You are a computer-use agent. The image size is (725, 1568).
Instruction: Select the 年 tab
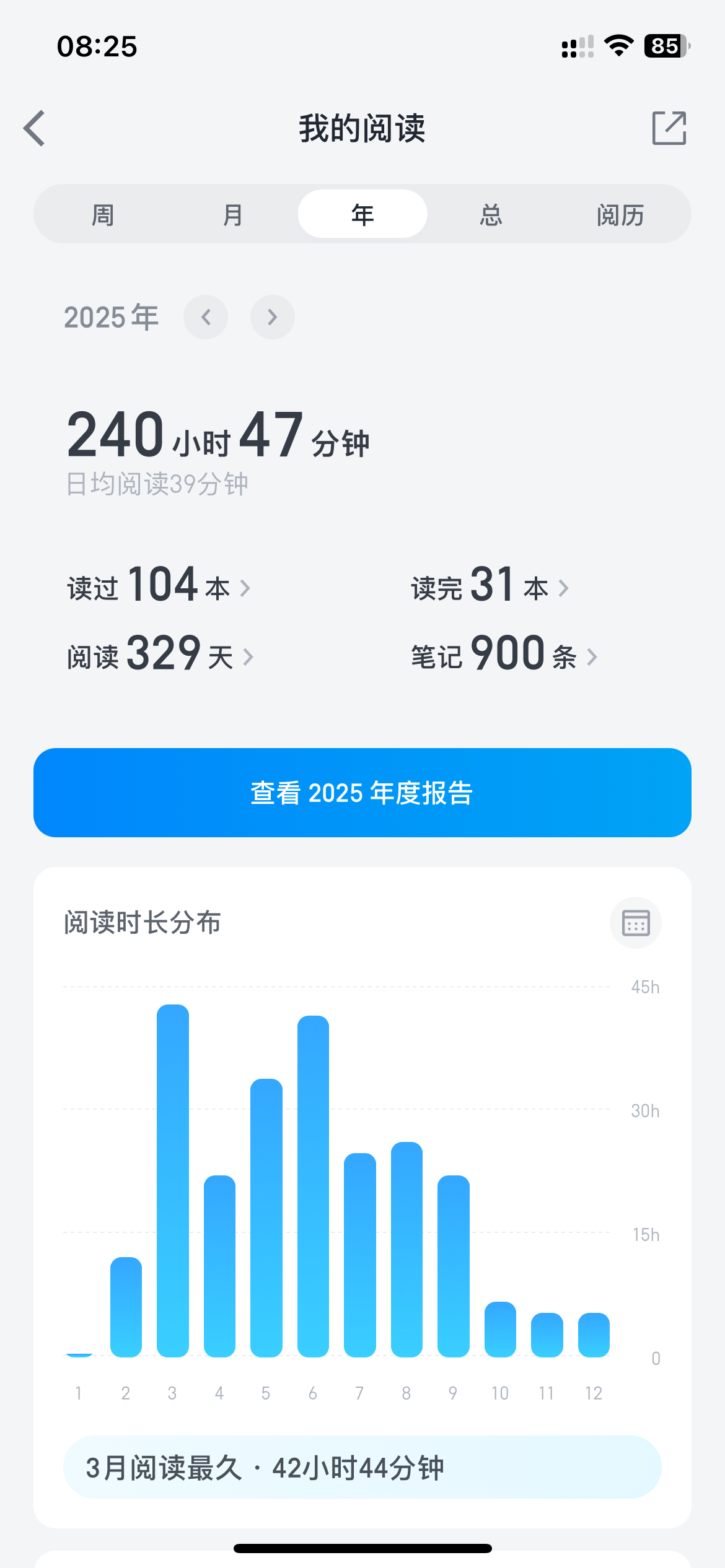362,214
